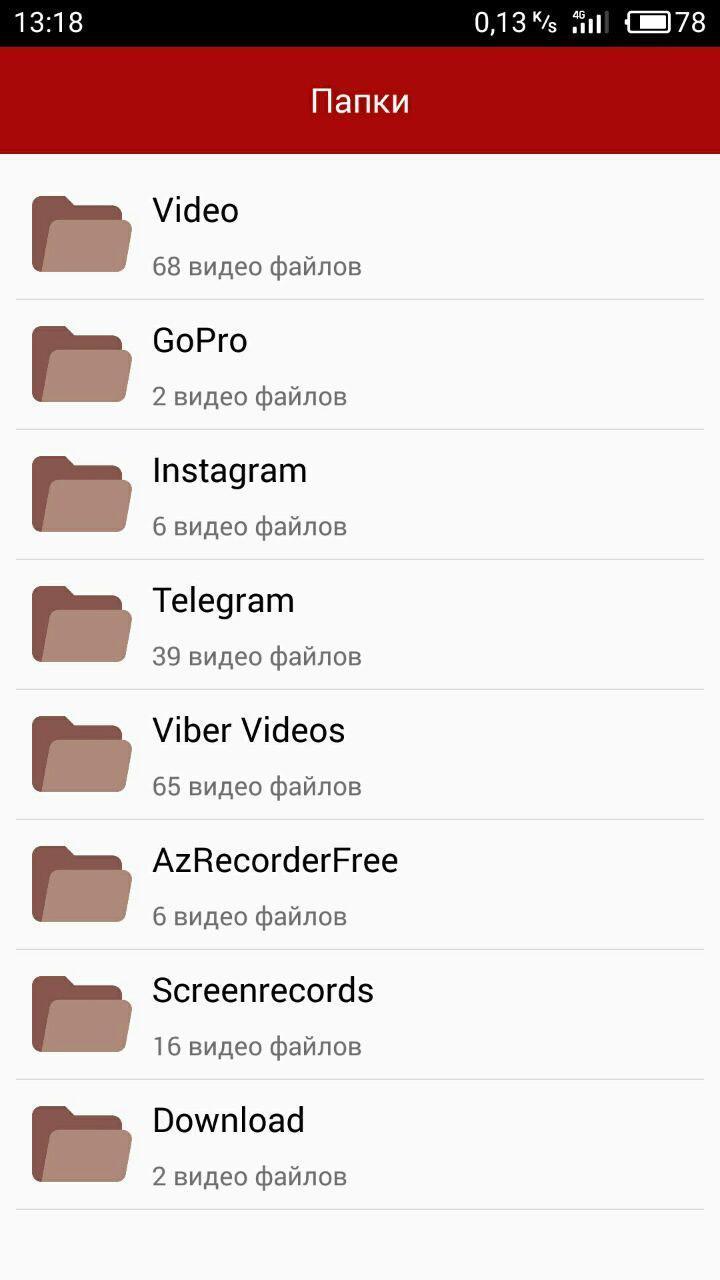Viewport: 720px width, 1280px height.
Task: Open the AzRecorderFree folder
Action: [360, 885]
